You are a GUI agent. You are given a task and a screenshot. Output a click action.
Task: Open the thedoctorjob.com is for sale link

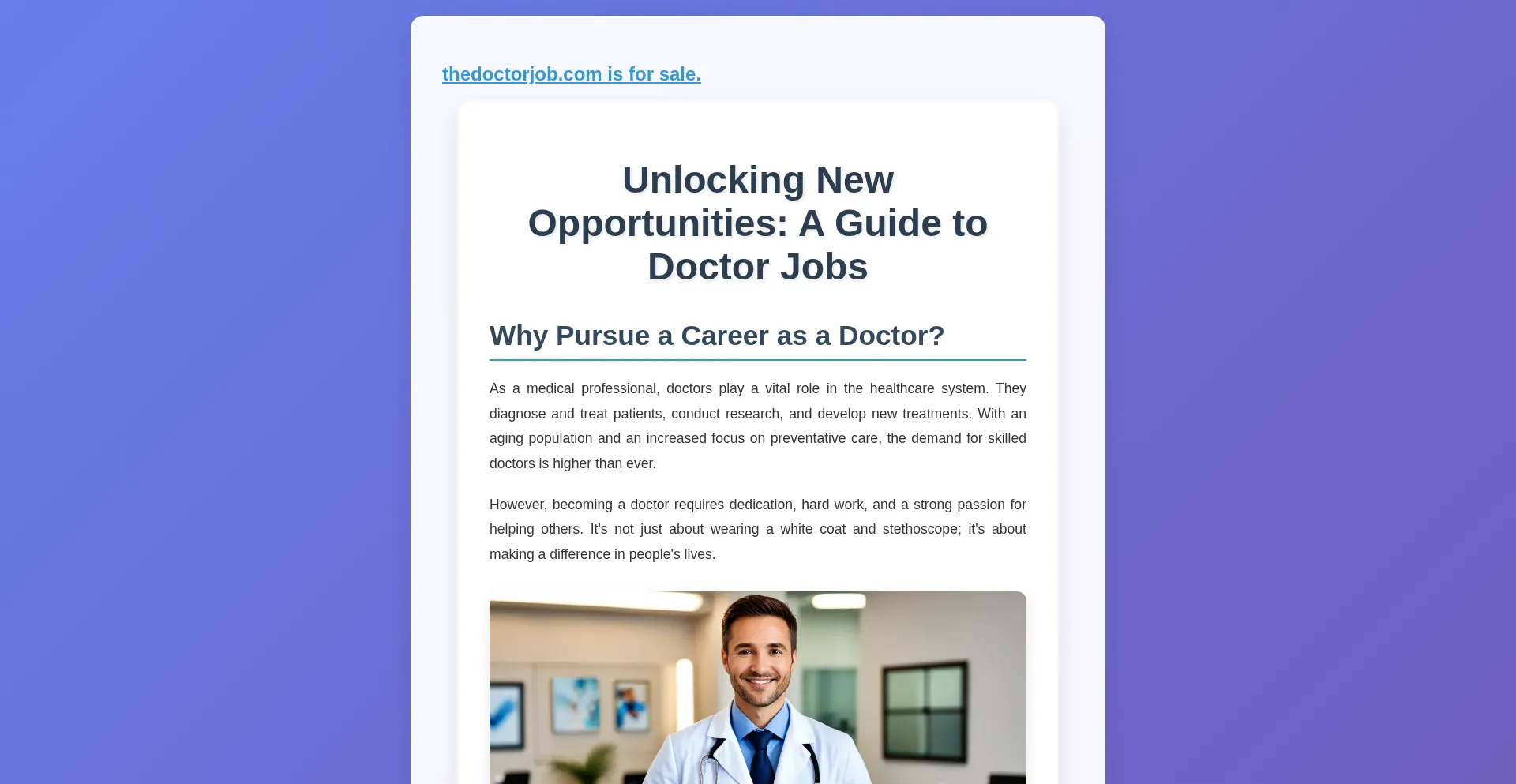[x=571, y=74]
